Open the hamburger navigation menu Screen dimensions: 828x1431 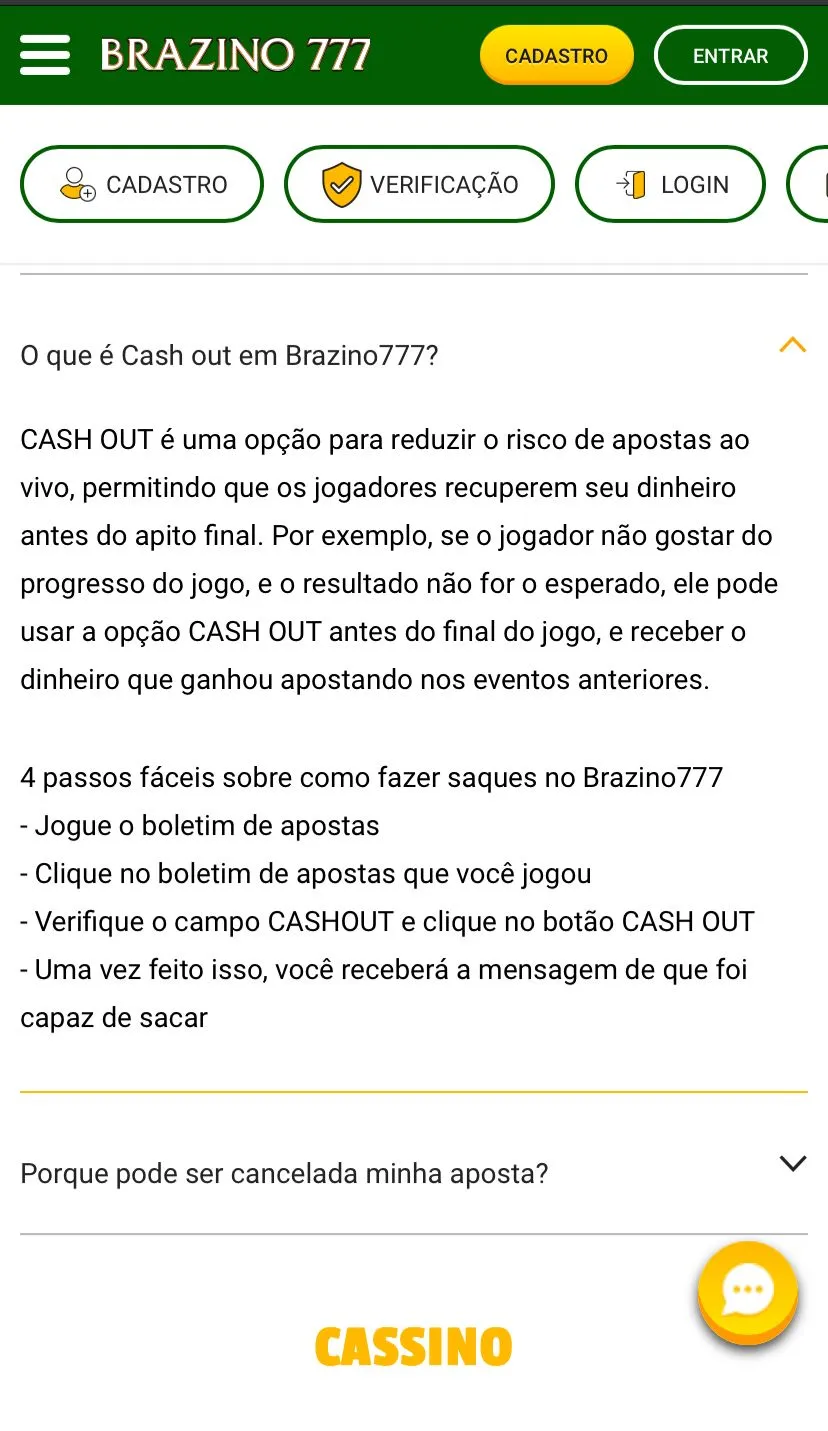coord(44,55)
